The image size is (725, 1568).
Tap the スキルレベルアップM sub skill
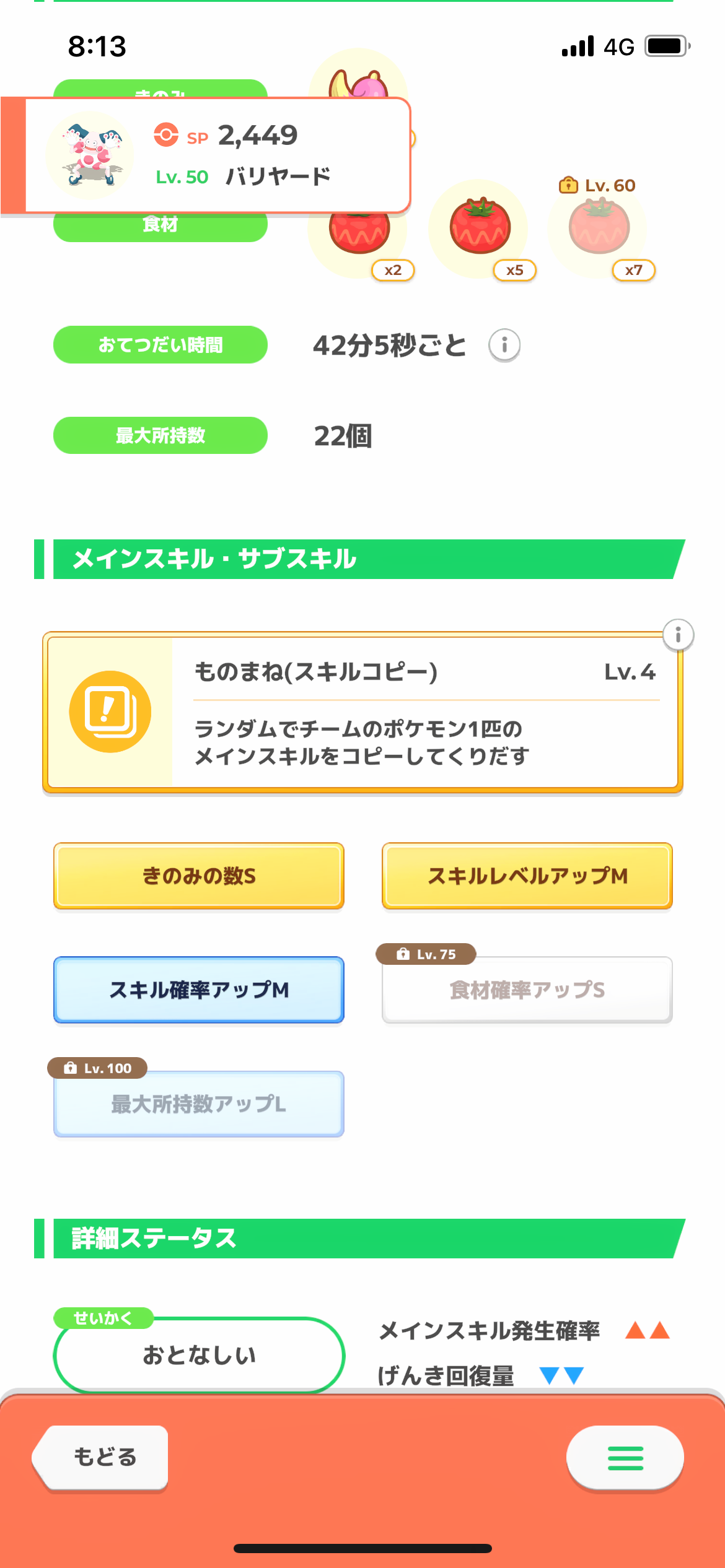pyautogui.click(x=527, y=876)
